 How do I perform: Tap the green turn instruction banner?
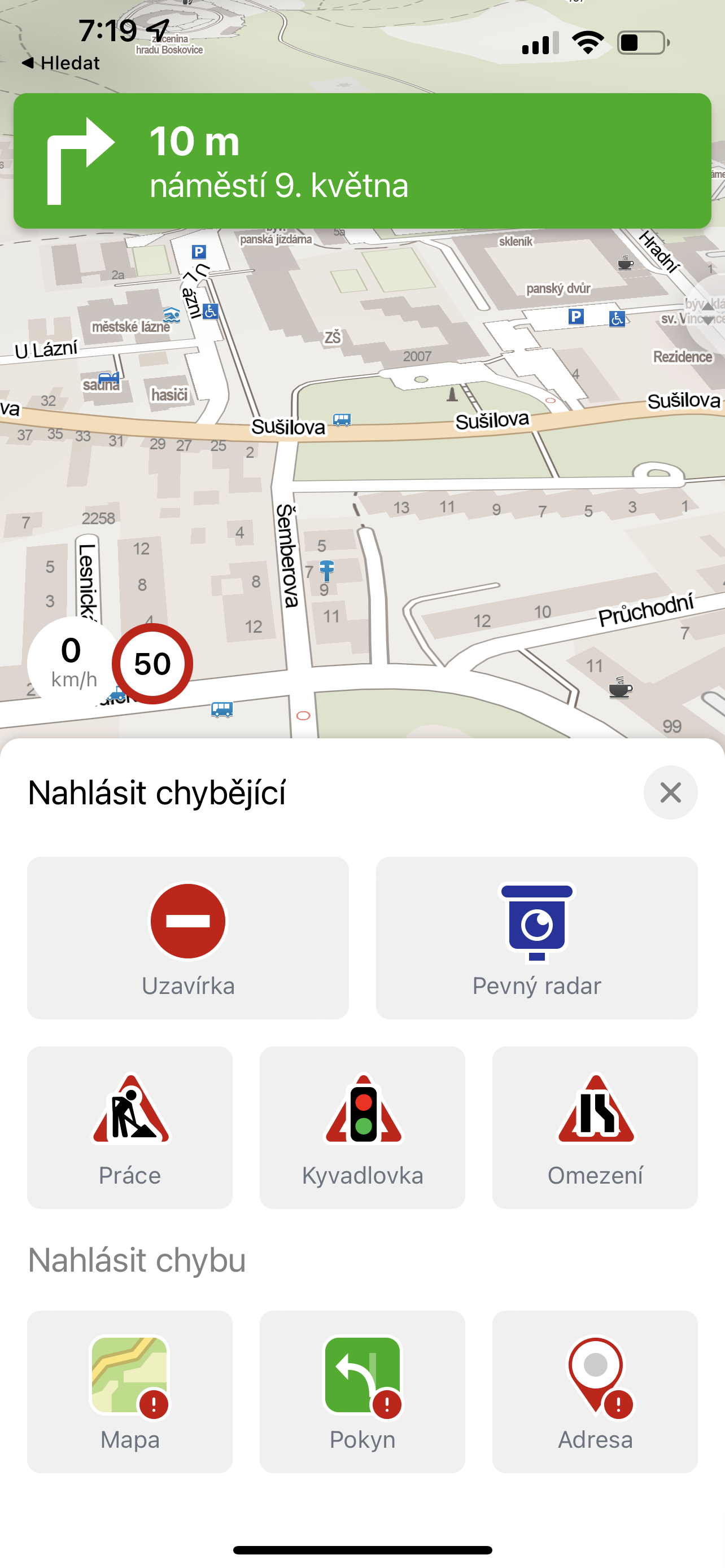[362, 161]
